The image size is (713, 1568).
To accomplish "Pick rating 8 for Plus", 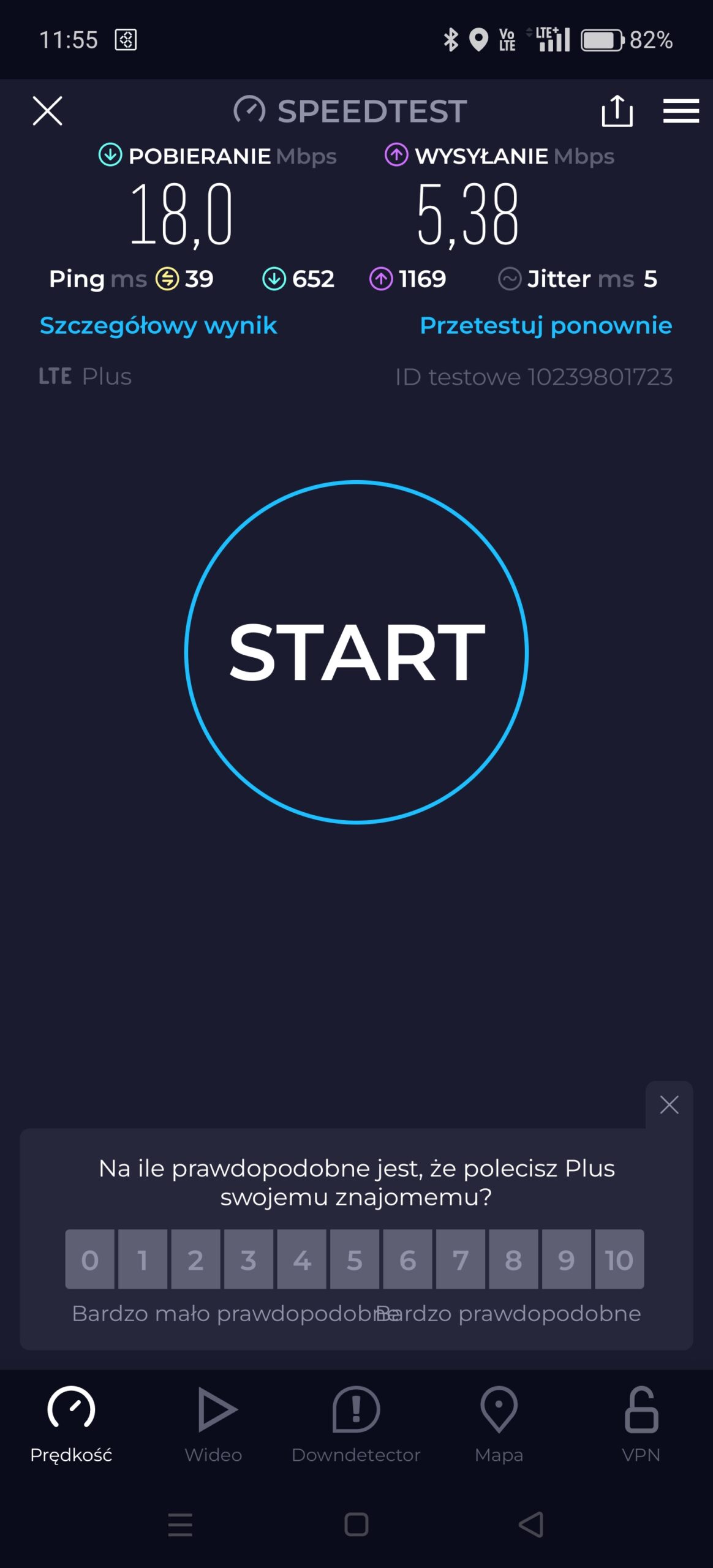I will click(x=513, y=1260).
